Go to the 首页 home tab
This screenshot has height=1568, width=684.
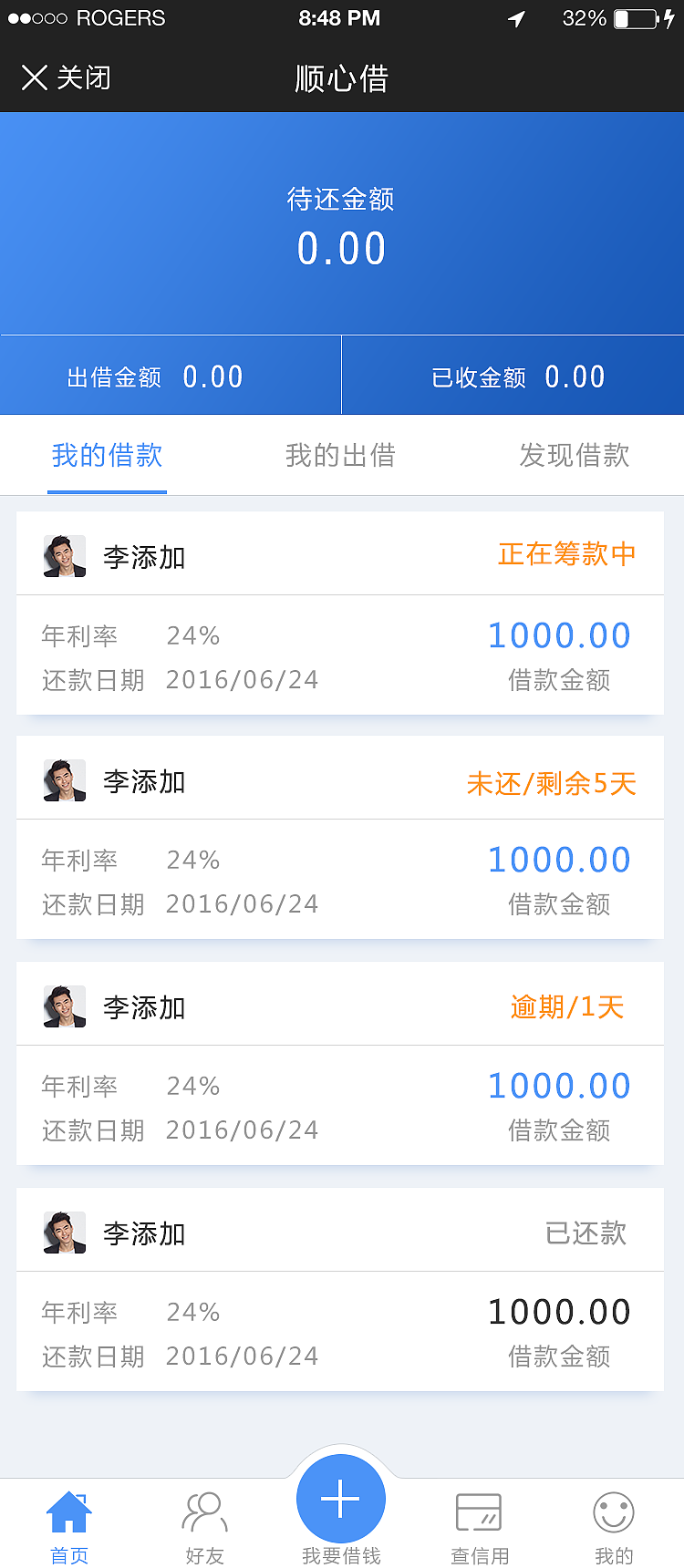click(69, 1528)
